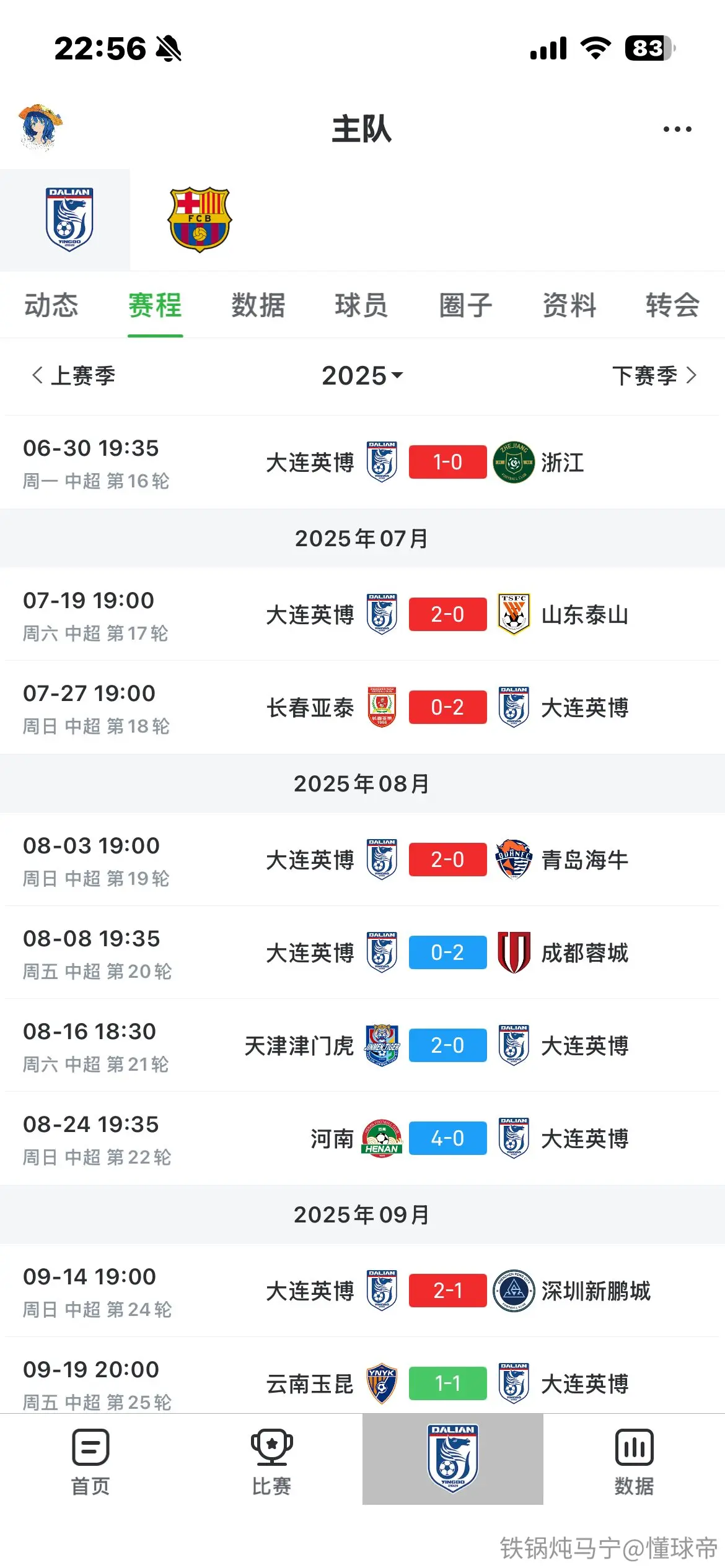The width and height of the screenshot is (725, 1568).
Task: Open the 资料 tab
Action: click(x=569, y=305)
